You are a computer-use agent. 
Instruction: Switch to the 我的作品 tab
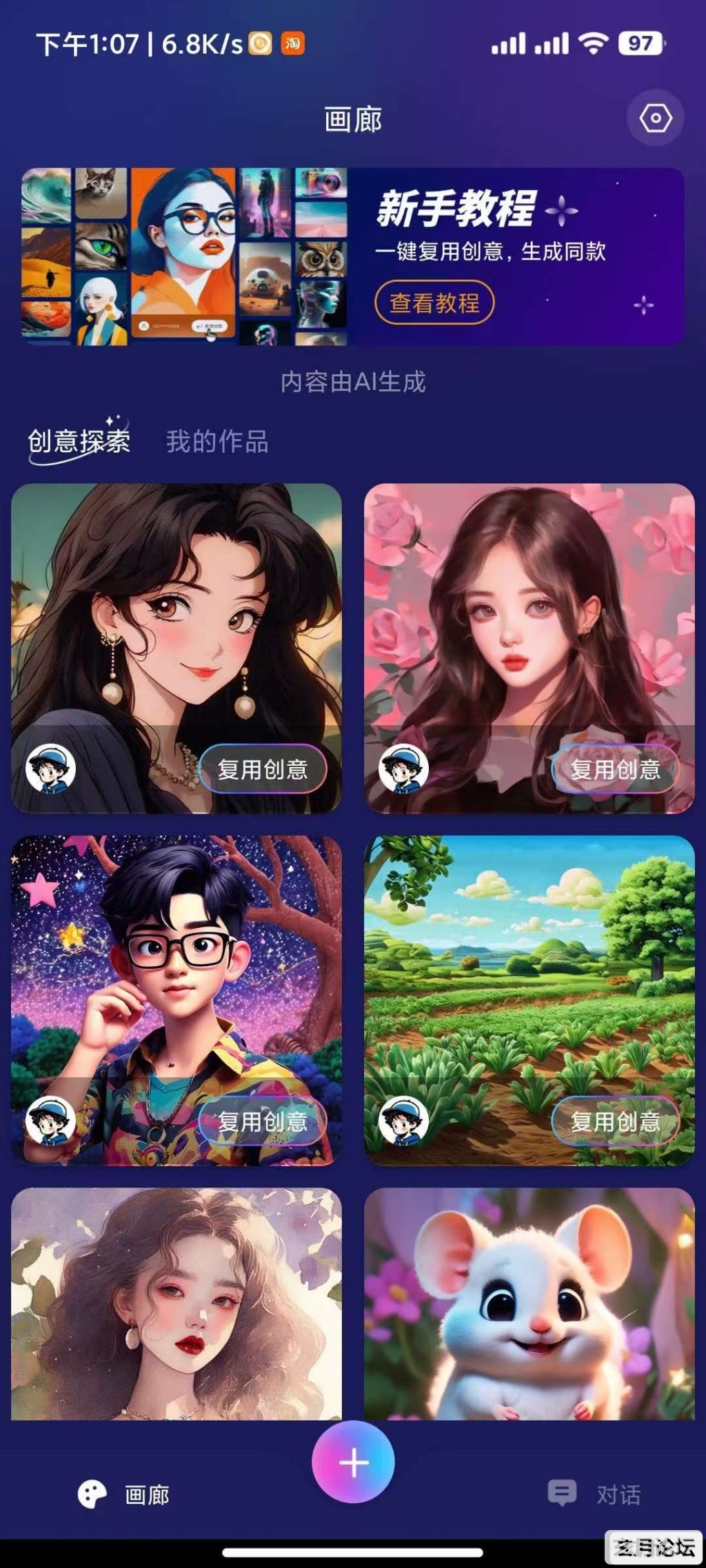217,441
